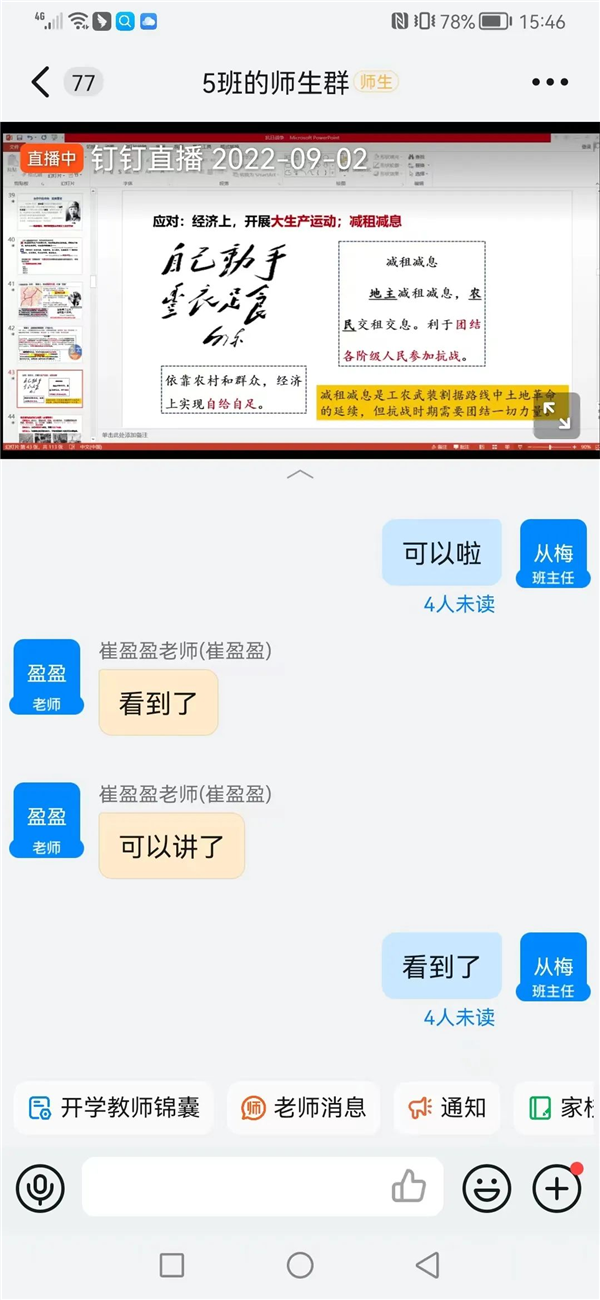The height and width of the screenshot is (1300, 600).
Task: Open the emoji picker
Action: 486,1188
